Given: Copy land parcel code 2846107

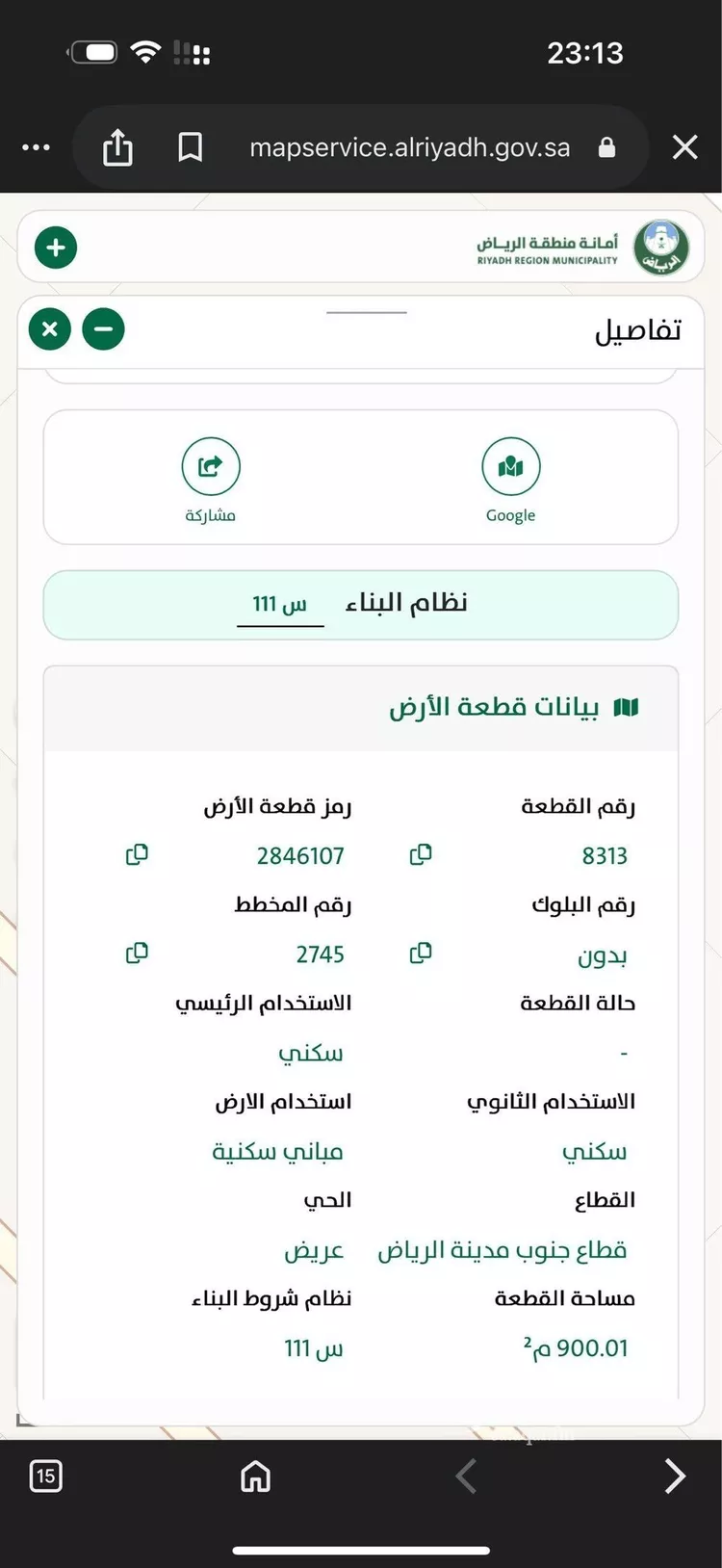Looking at the screenshot, I should tap(138, 854).
